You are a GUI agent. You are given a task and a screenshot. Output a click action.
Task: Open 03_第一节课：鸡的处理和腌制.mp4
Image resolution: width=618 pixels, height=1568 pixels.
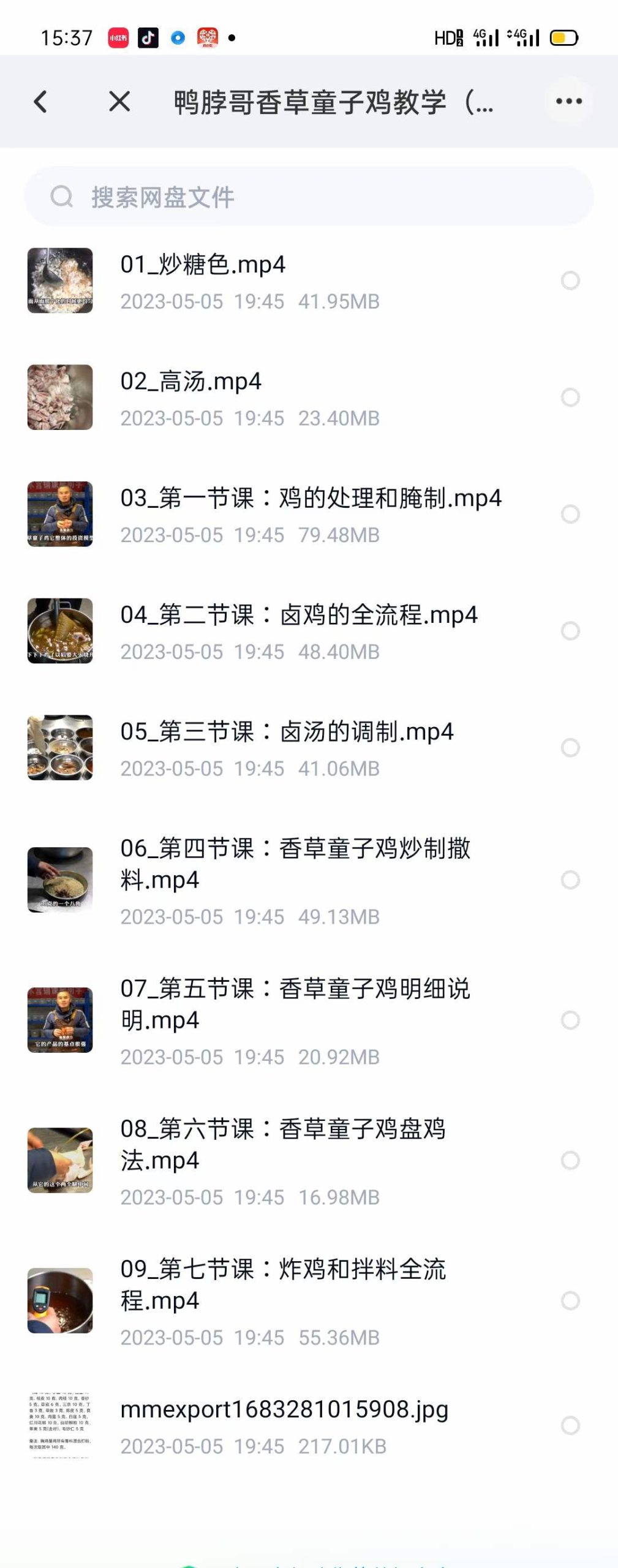point(306,499)
